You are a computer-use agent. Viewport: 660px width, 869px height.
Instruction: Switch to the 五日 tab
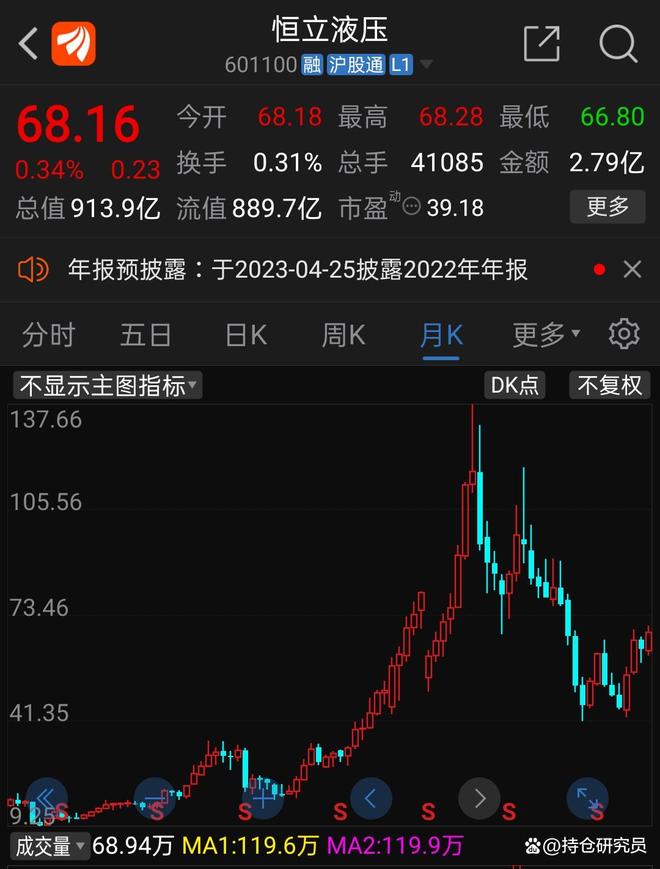click(x=145, y=335)
